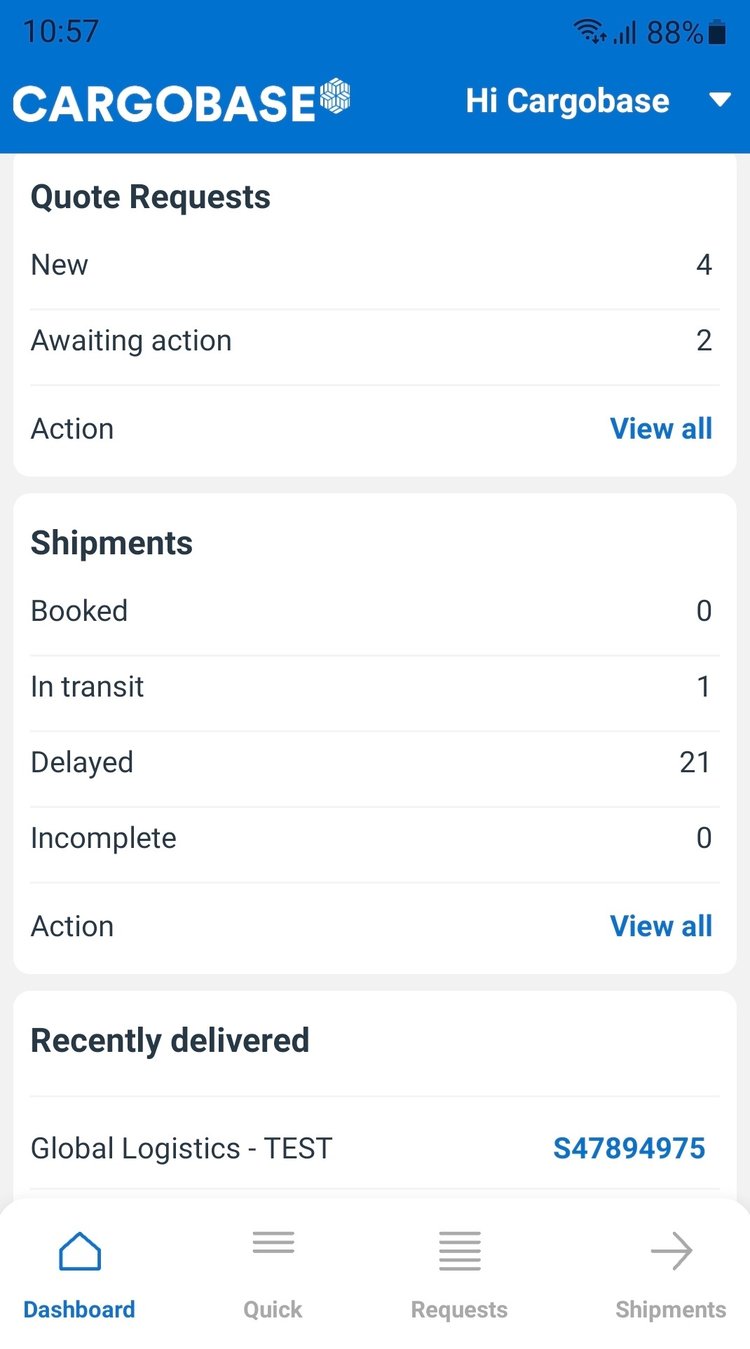Select the In transit shipments row
Screen dimensions: 750x1349
(375, 686)
